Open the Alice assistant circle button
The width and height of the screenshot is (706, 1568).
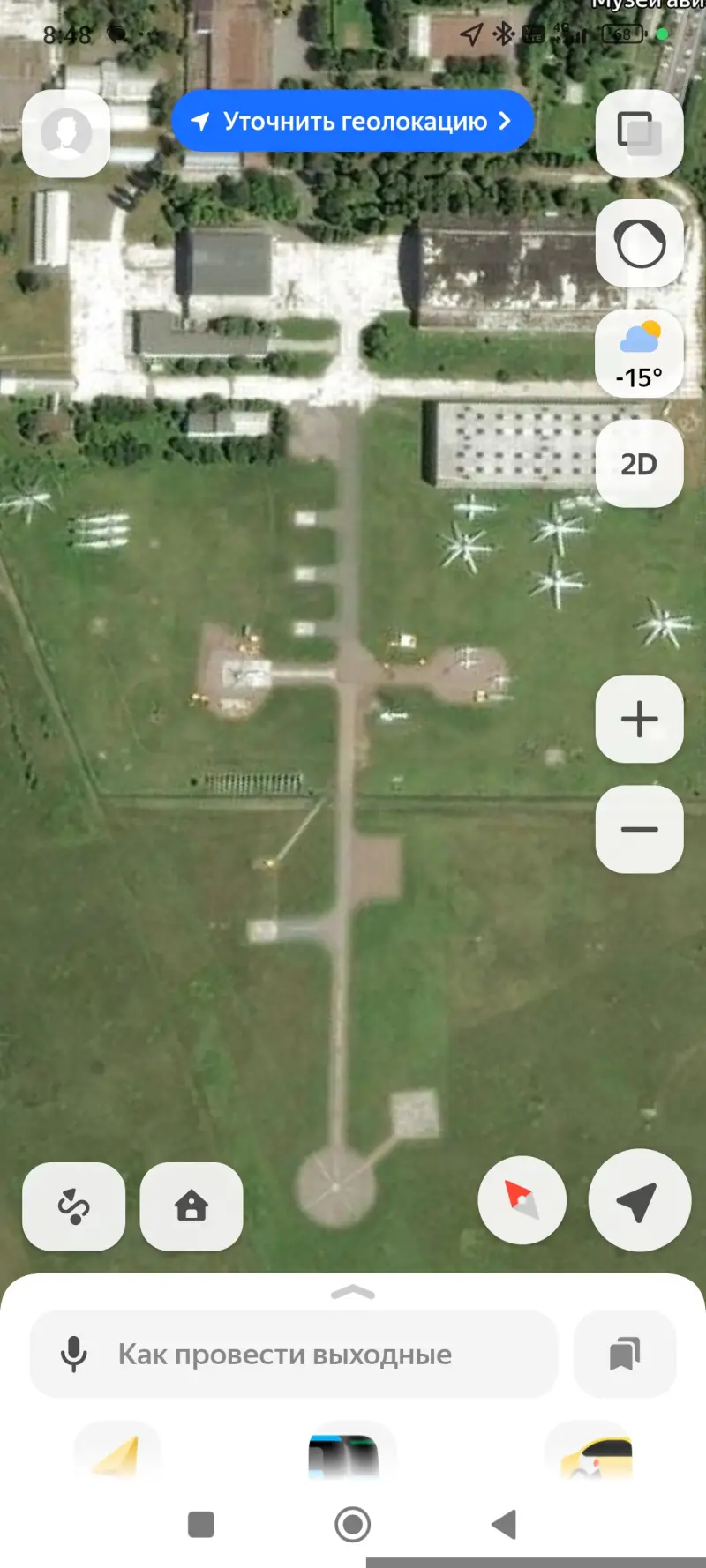[x=639, y=243]
